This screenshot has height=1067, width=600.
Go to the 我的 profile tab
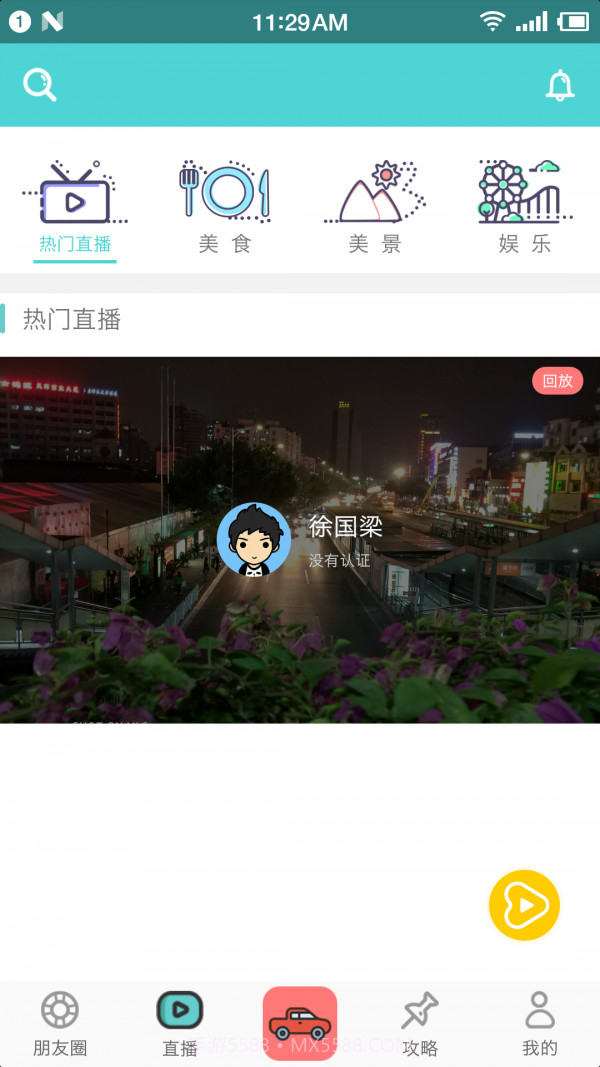point(540,1024)
